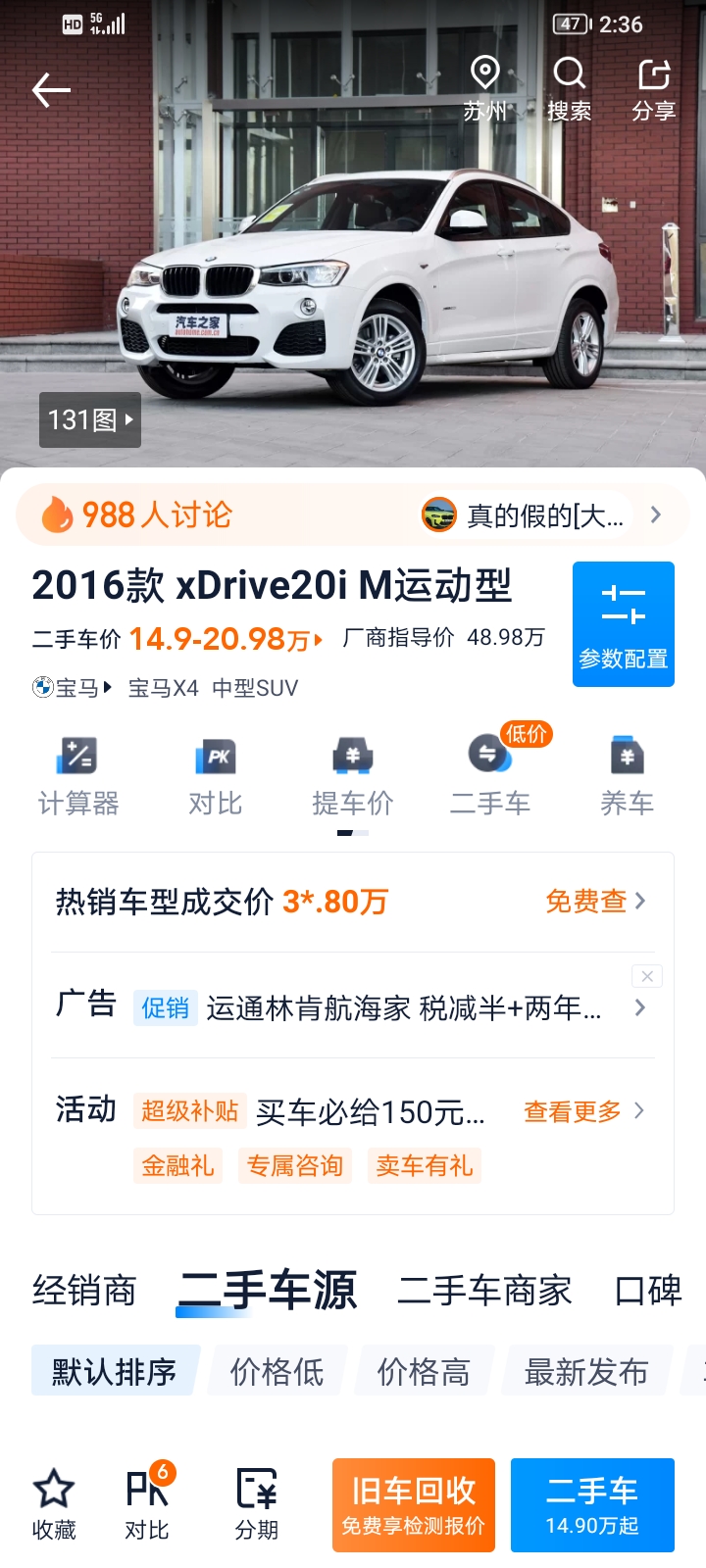
Task: Open 搜索 in the top bar
Action: tap(570, 90)
